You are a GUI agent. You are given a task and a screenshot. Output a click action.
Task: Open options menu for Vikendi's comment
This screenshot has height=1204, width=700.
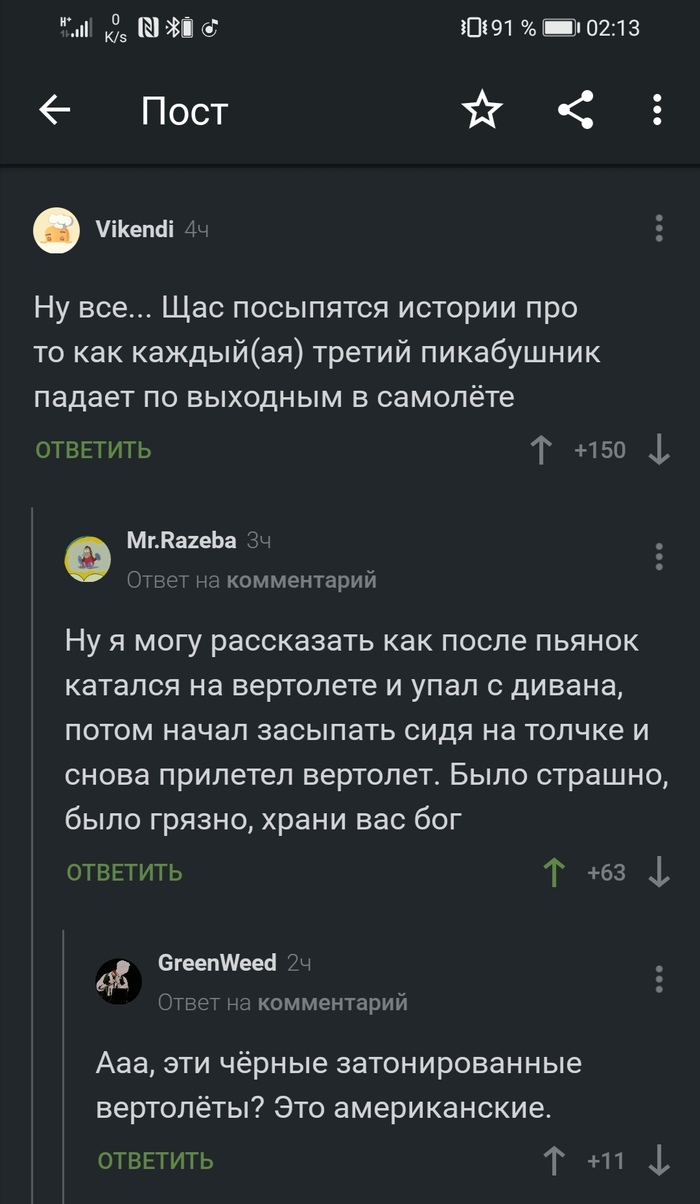point(659,228)
